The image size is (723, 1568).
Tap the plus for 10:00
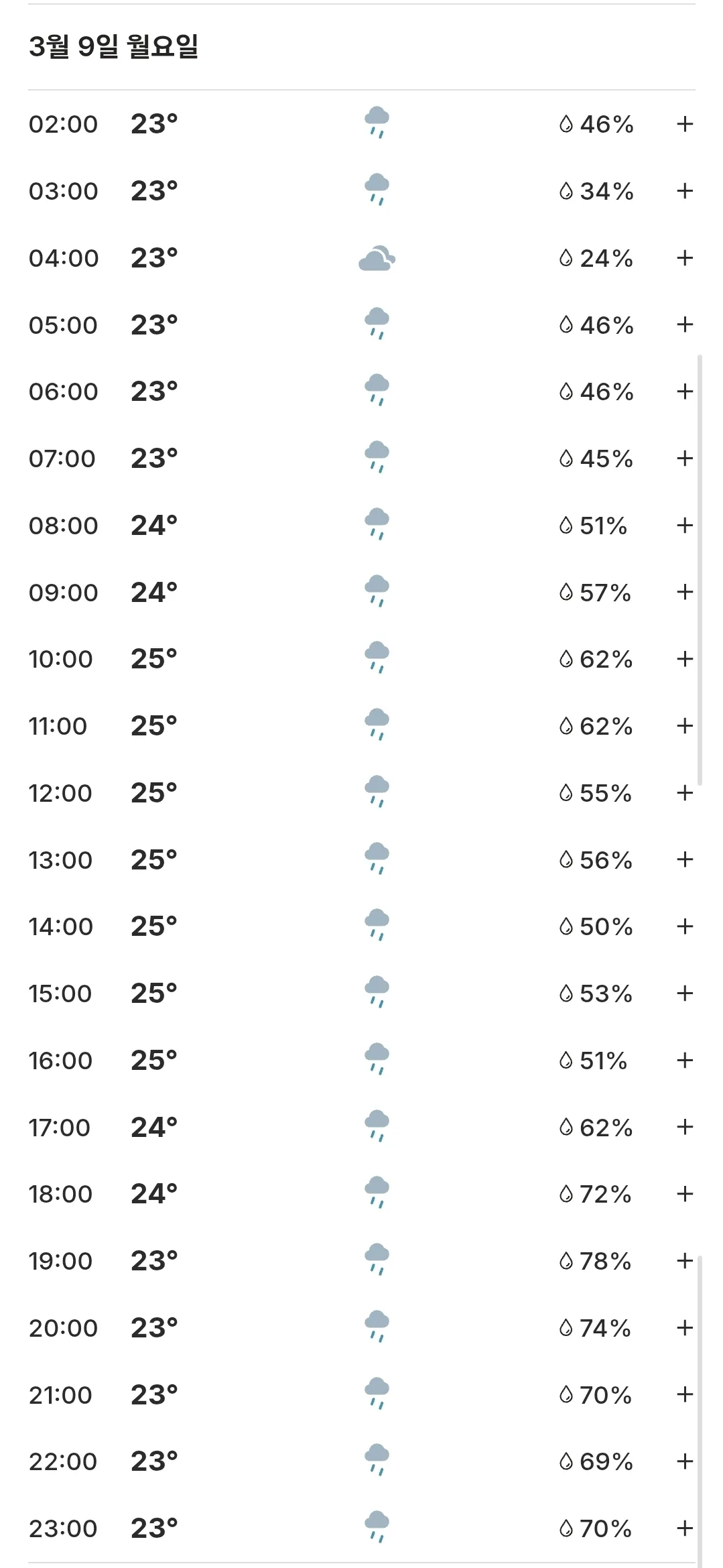tap(684, 659)
